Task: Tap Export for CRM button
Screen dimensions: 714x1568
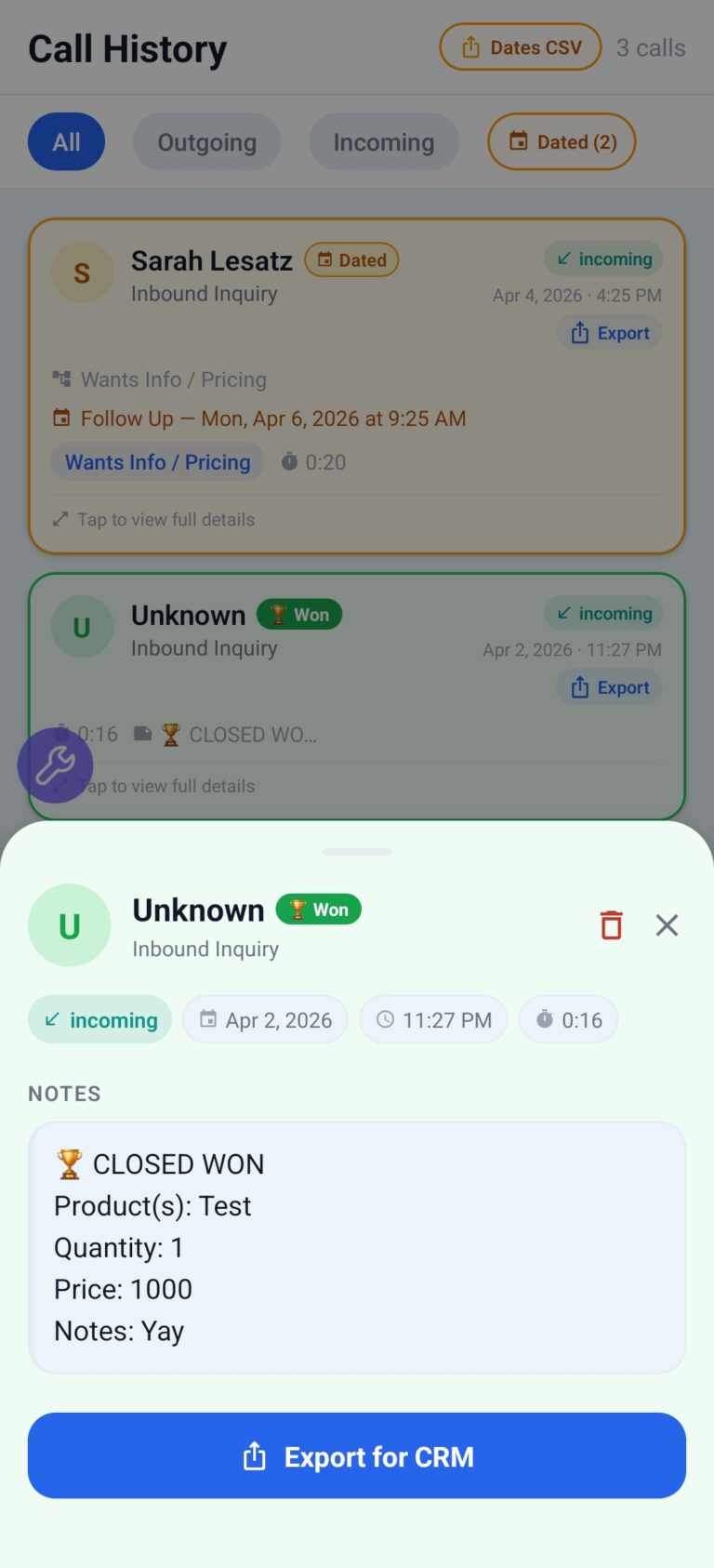Action: (x=357, y=1455)
